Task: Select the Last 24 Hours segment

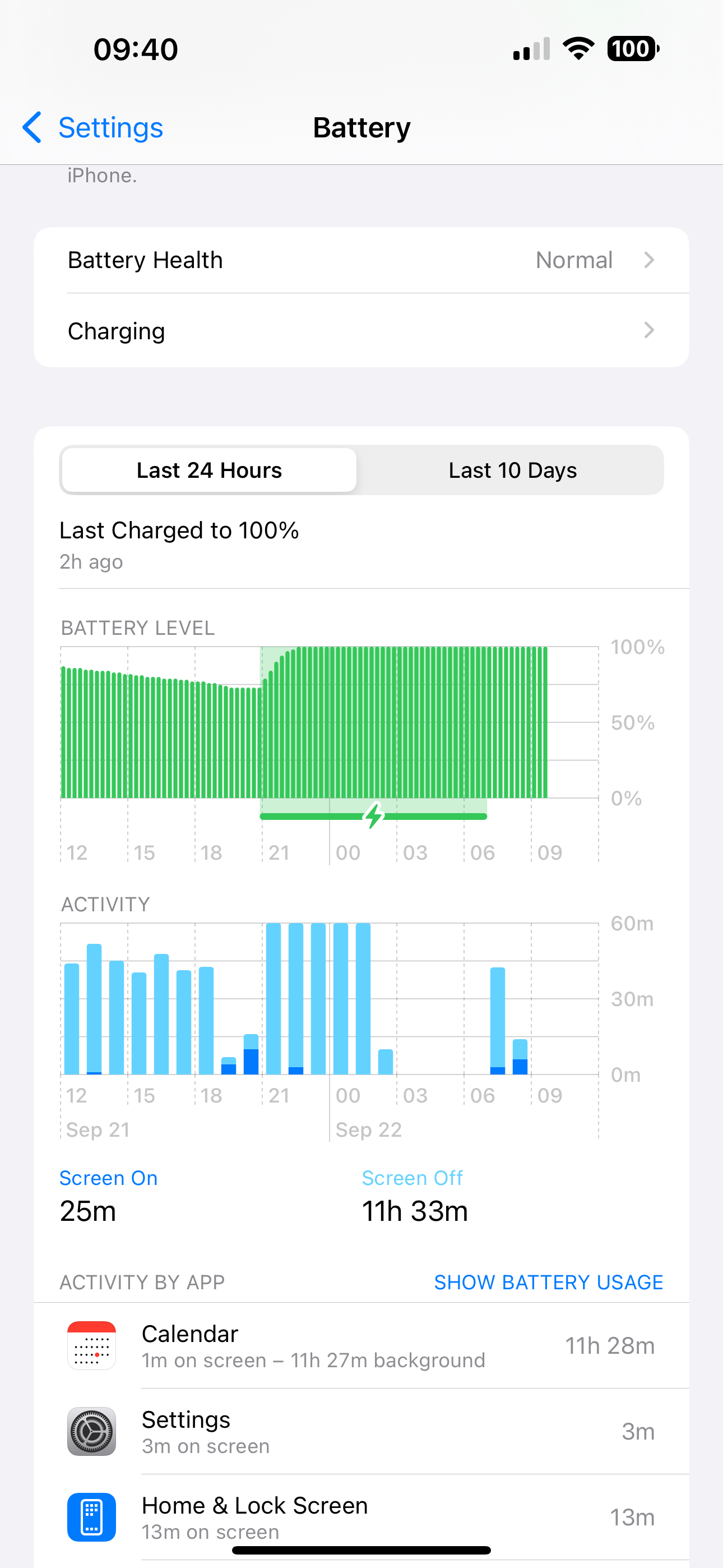Action: [x=208, y=470]
